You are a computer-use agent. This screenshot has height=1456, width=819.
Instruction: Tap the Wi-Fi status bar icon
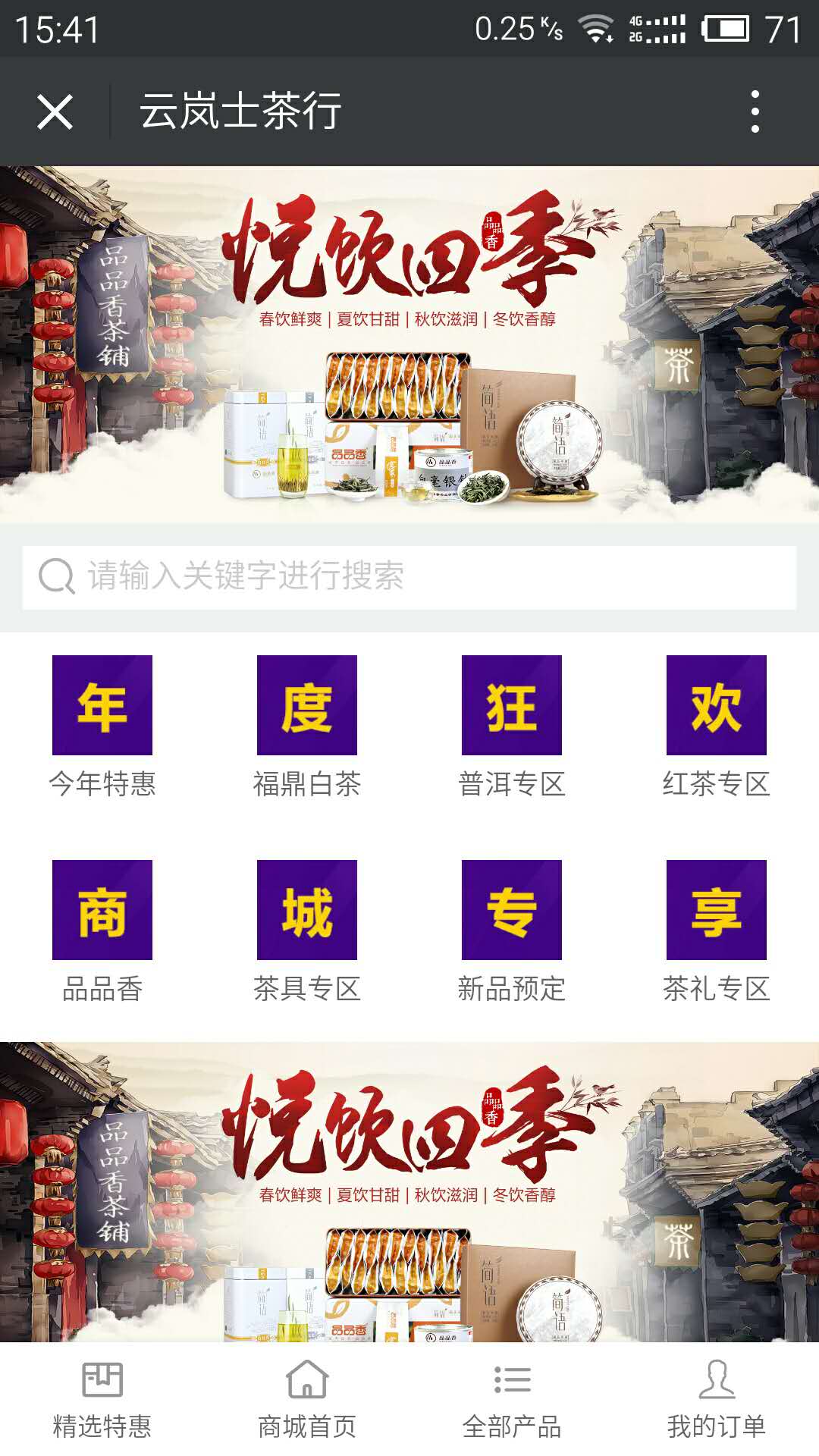coord(598,25)
